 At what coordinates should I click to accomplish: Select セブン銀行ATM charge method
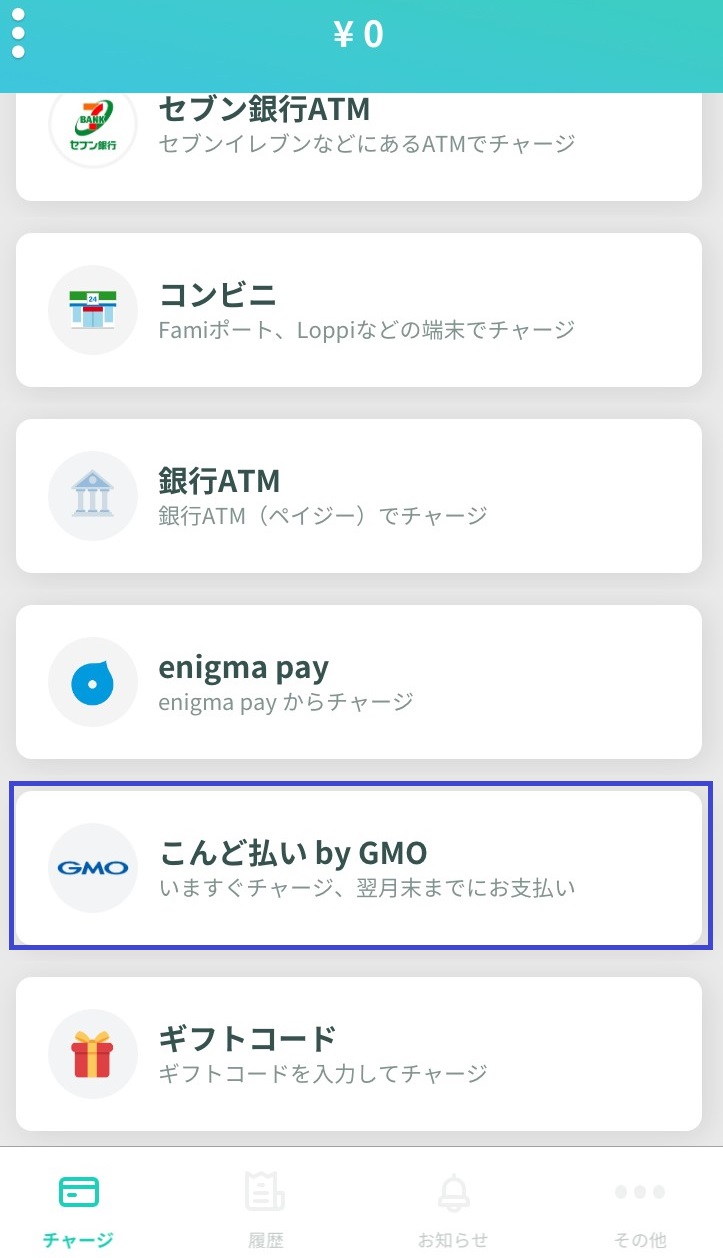[x=359, y=145]
